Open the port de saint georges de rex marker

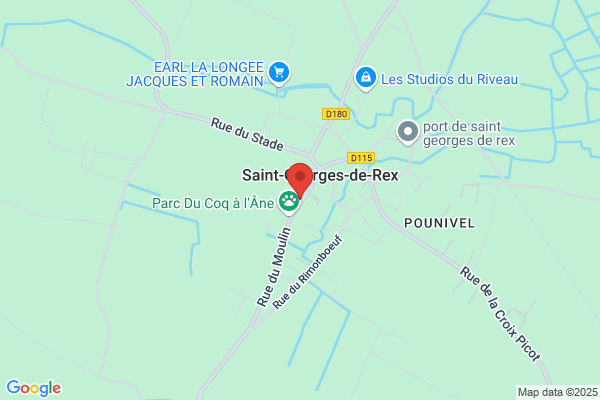point(408,132)
